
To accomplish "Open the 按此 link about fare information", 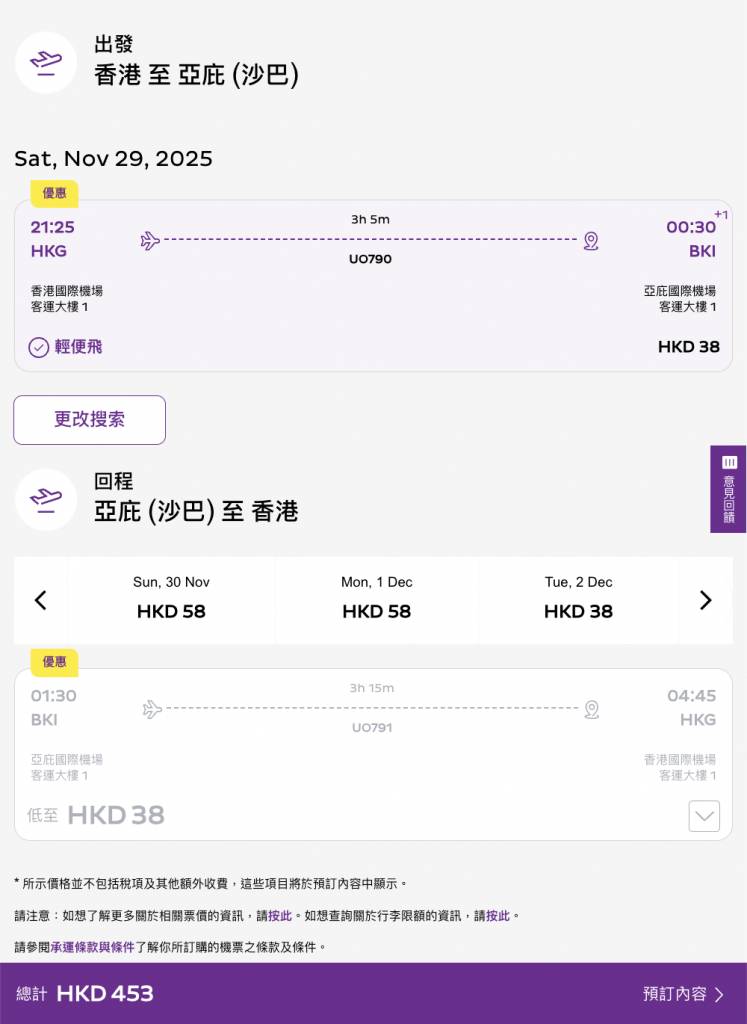I will [x=280, y=915].
